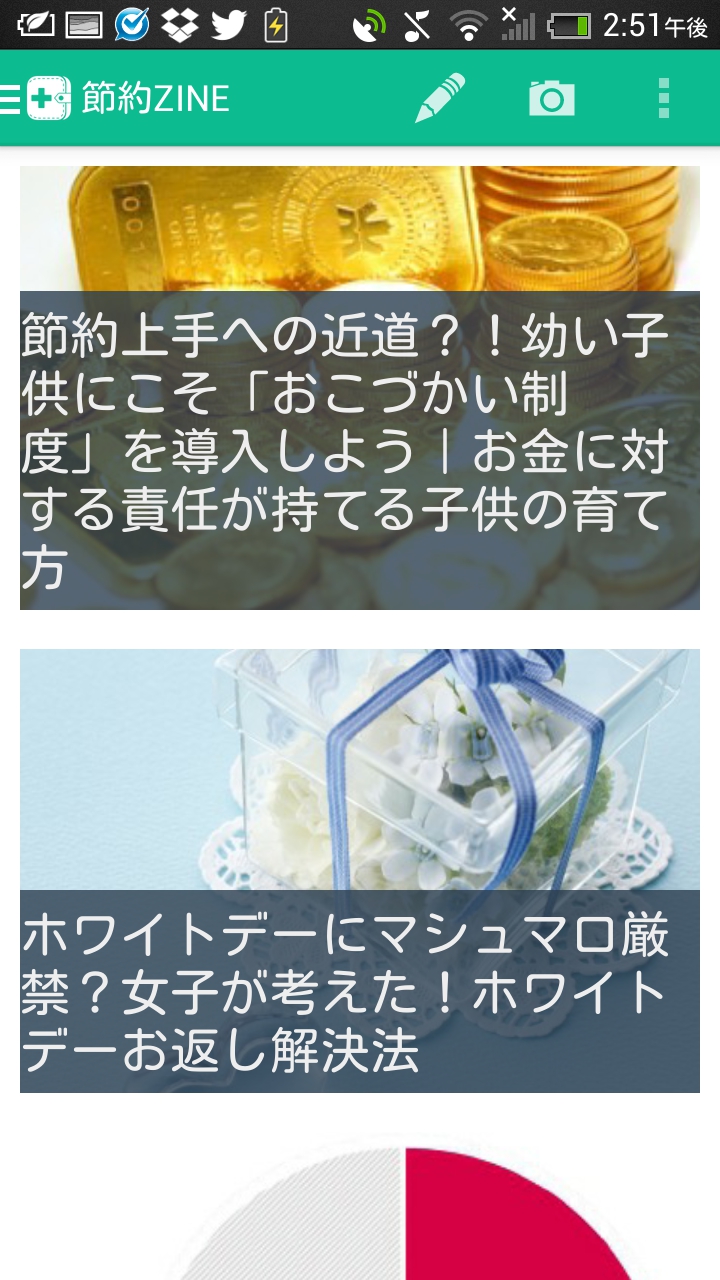Image resolution: width=720 pixels, height=1280 pixels.
Task: Open the ホワイトデー article card
Action: [x=360, y=870]
